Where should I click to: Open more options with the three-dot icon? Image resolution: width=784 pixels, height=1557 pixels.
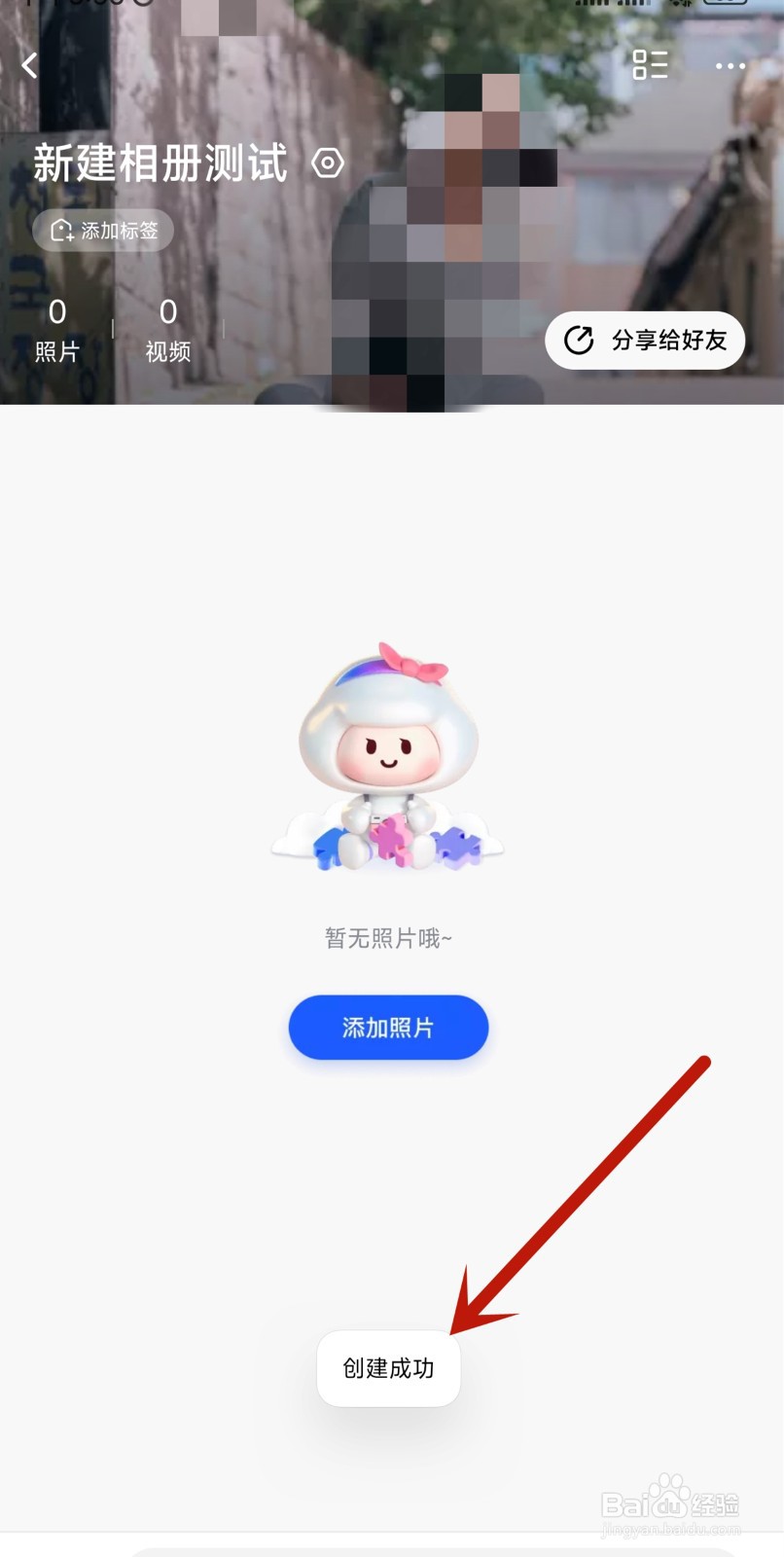(x=730, y=66)
